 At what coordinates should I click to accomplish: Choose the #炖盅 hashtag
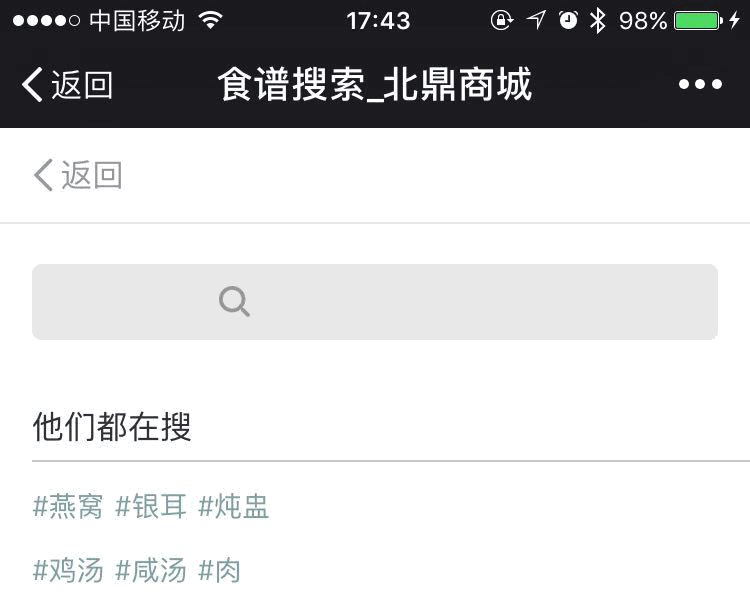234,507
